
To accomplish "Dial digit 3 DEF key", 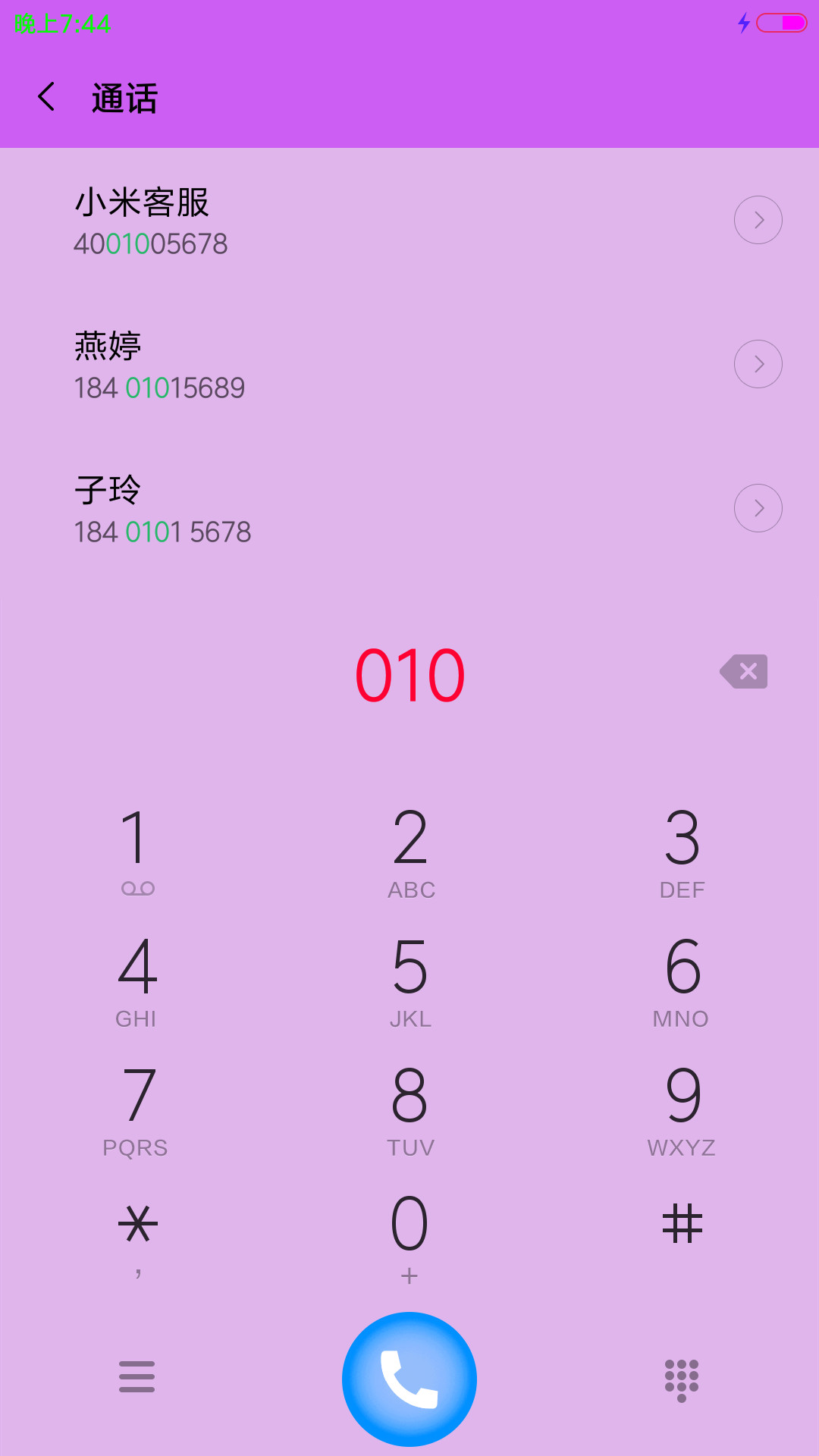I will pos(682,851).
